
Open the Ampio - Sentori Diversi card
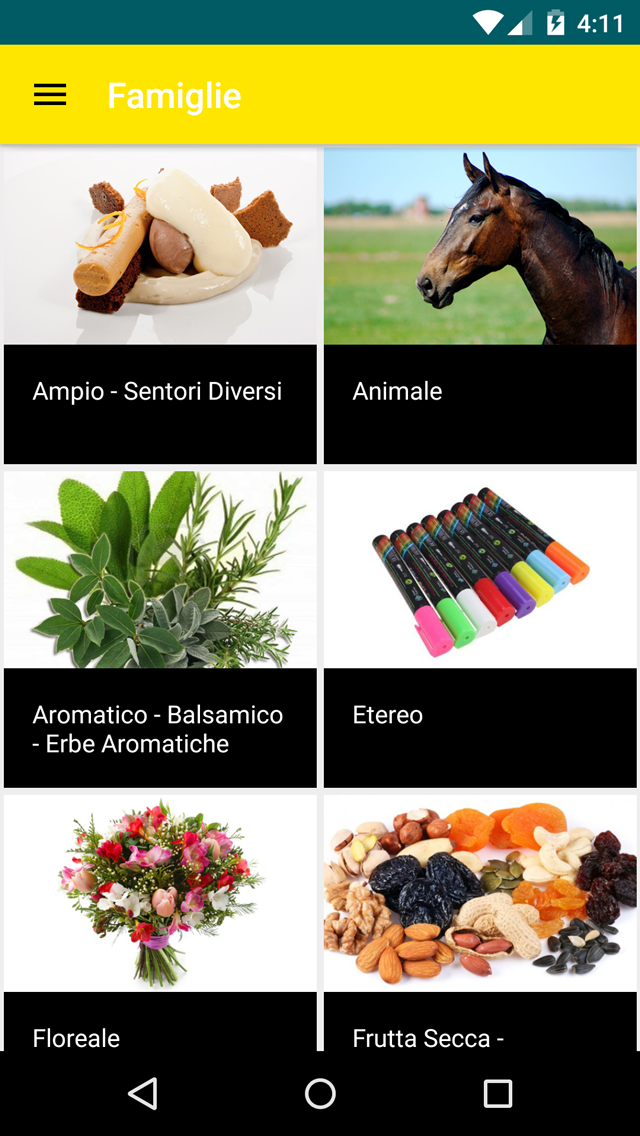pyautogui.click(x=160, y=306)
